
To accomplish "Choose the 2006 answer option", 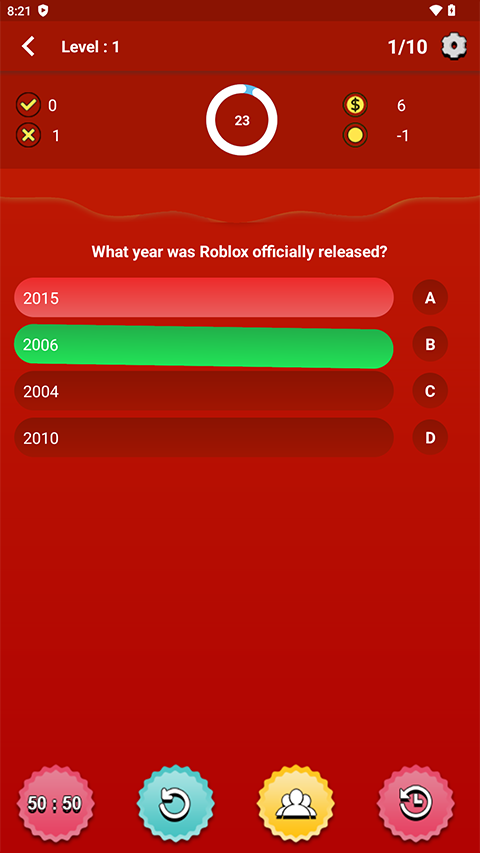I will point(204,345).
